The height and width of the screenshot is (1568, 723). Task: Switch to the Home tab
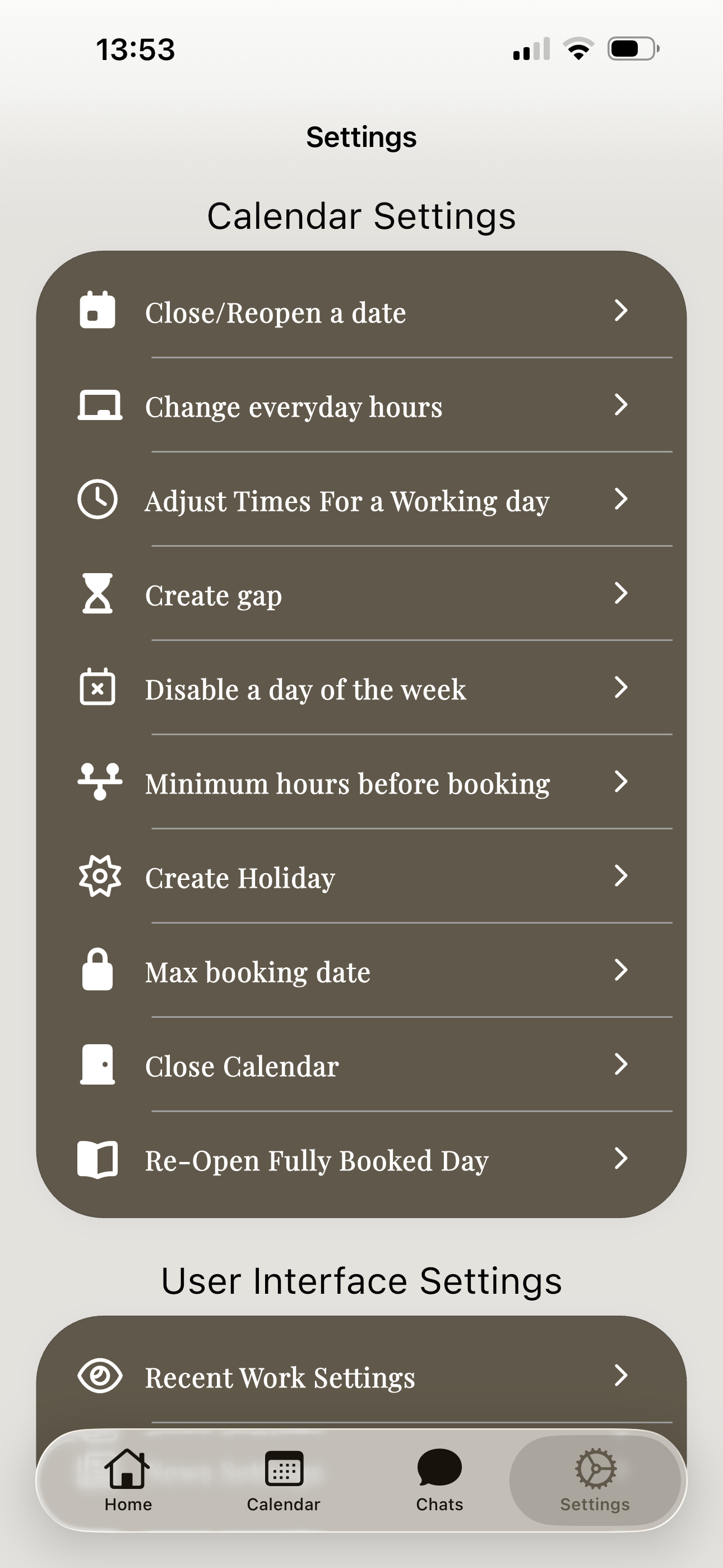coord(128,1481)
